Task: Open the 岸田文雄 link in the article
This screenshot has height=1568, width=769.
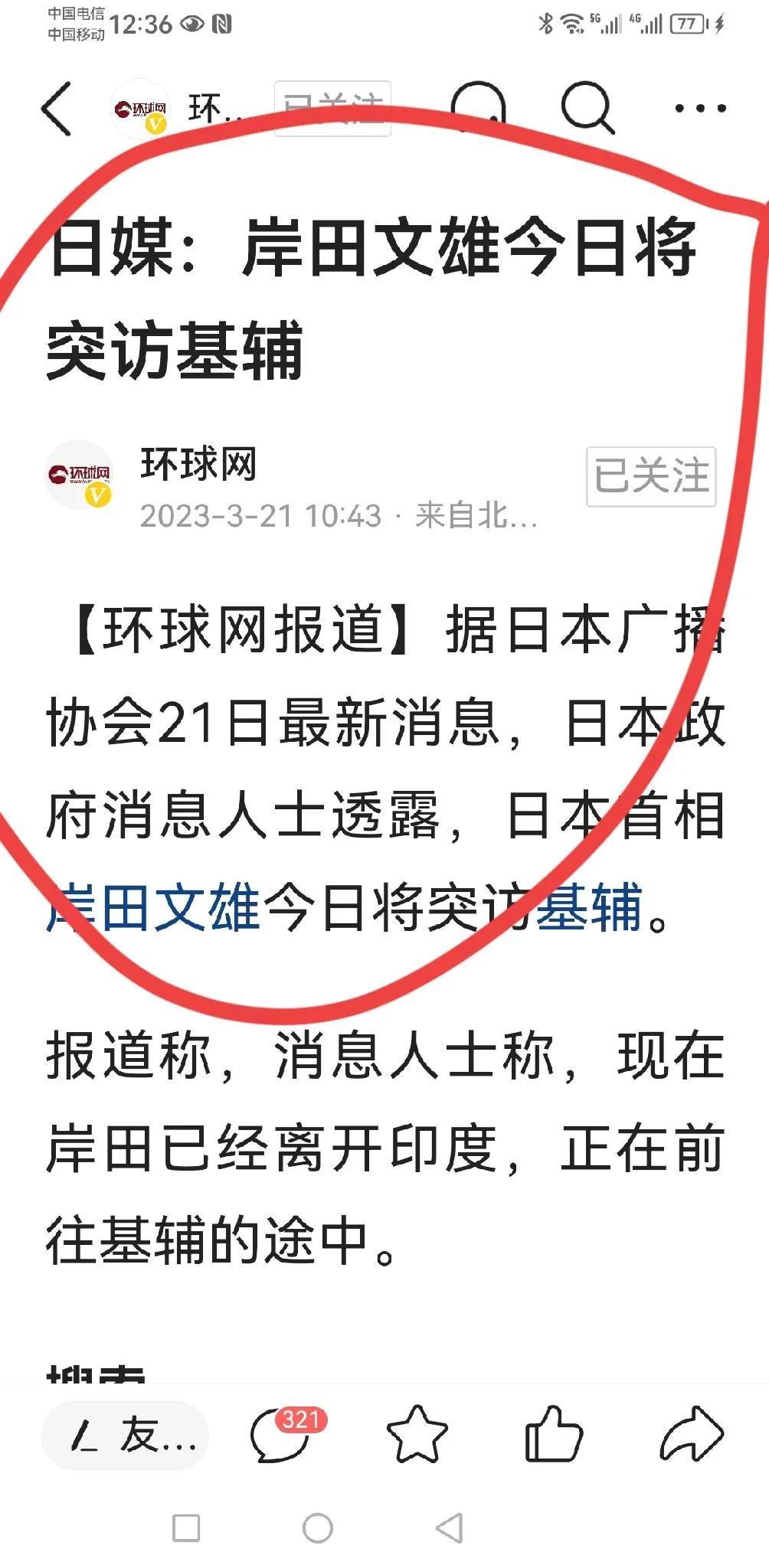Action: (x=153, y=907)
